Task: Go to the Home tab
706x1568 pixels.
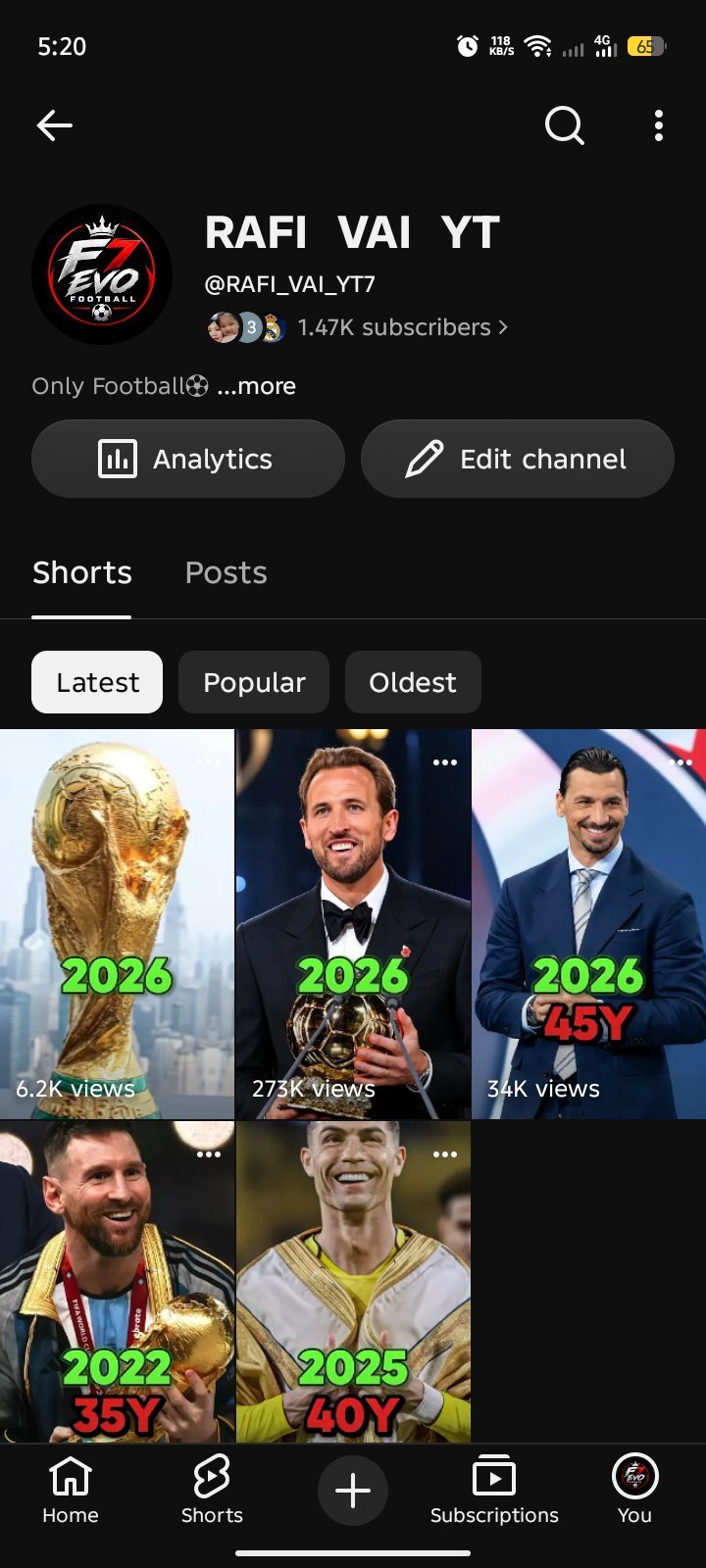Action: coord(71,1490)
